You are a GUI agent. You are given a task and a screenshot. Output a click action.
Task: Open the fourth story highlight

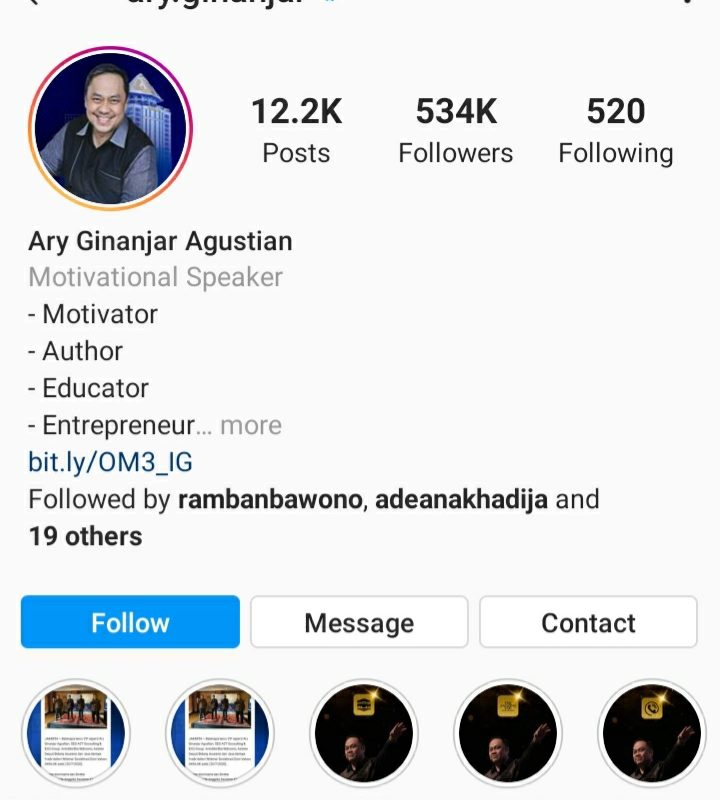click(x=507, y=736)
